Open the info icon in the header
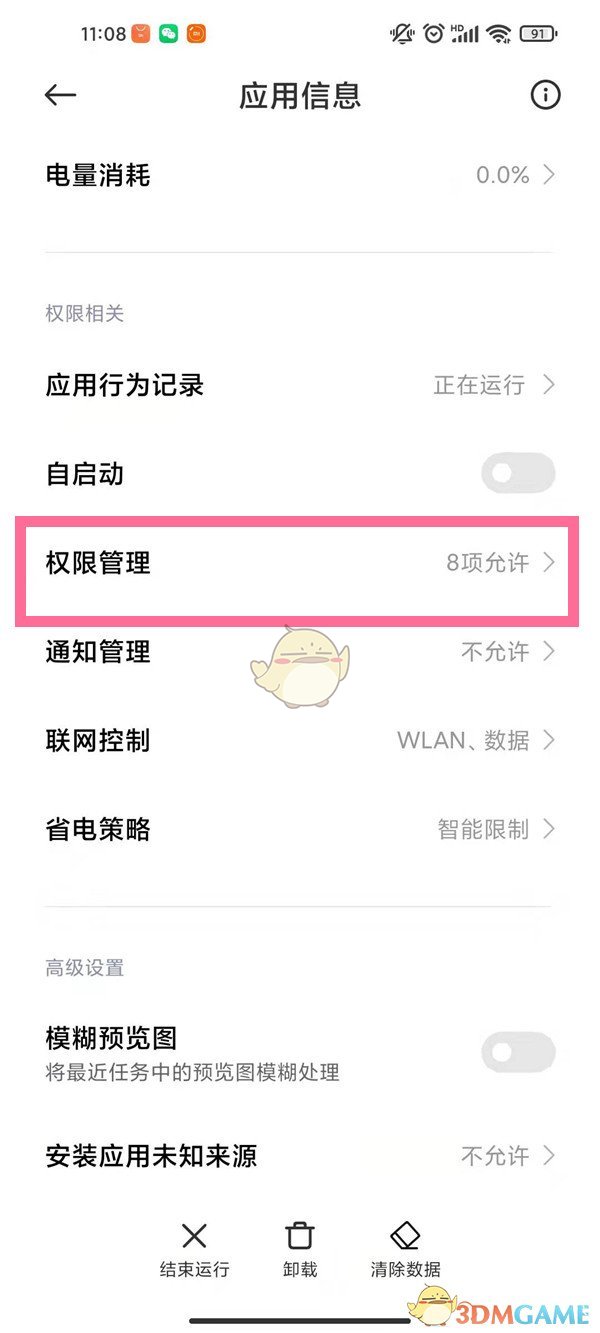The image size is (600, 1333). [545, 95]
